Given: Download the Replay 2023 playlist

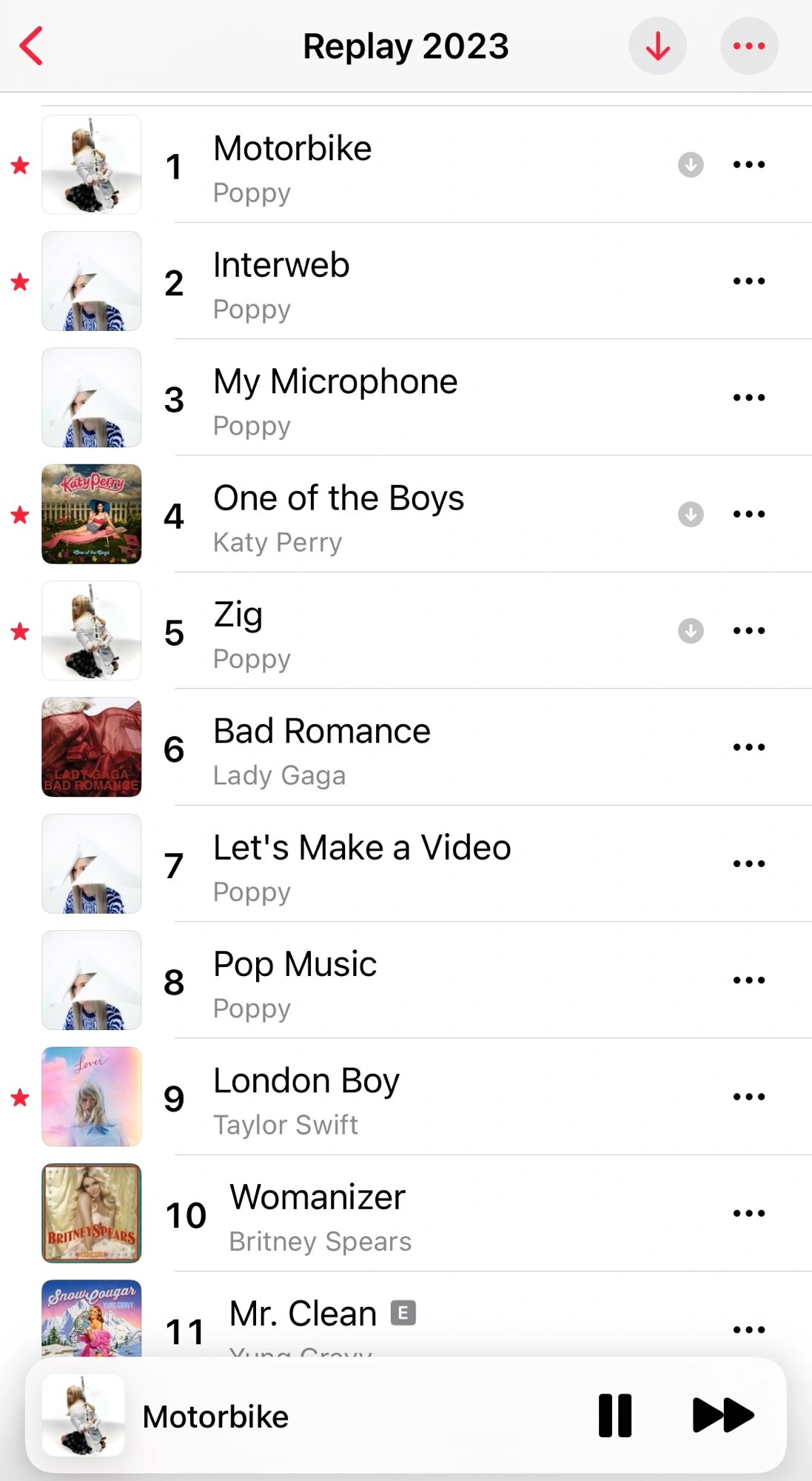Looking at the screenshot, I should (657, 47).
